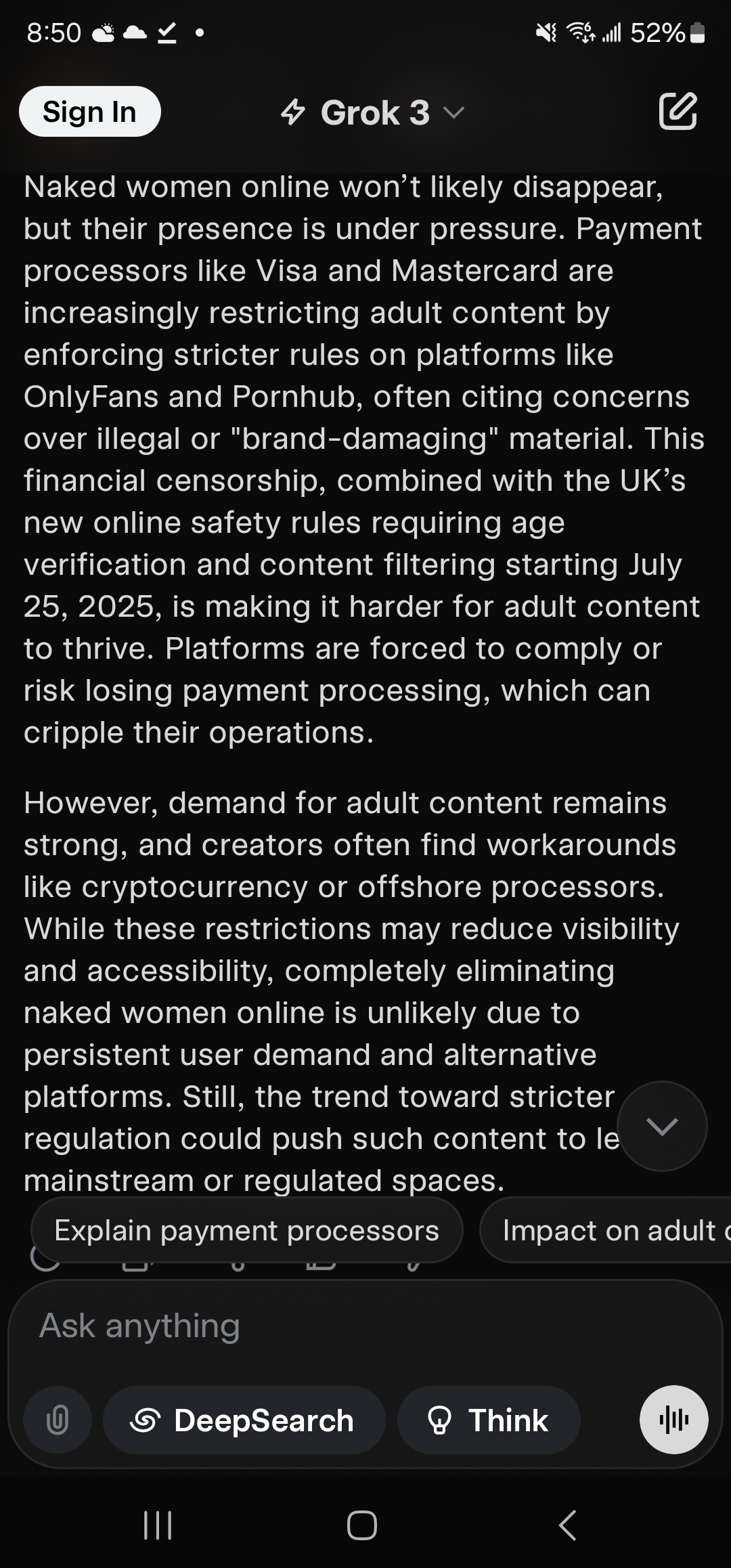Turn on Think mode
This screenshot has height=1568, width=731.
tap(489, 1420)
